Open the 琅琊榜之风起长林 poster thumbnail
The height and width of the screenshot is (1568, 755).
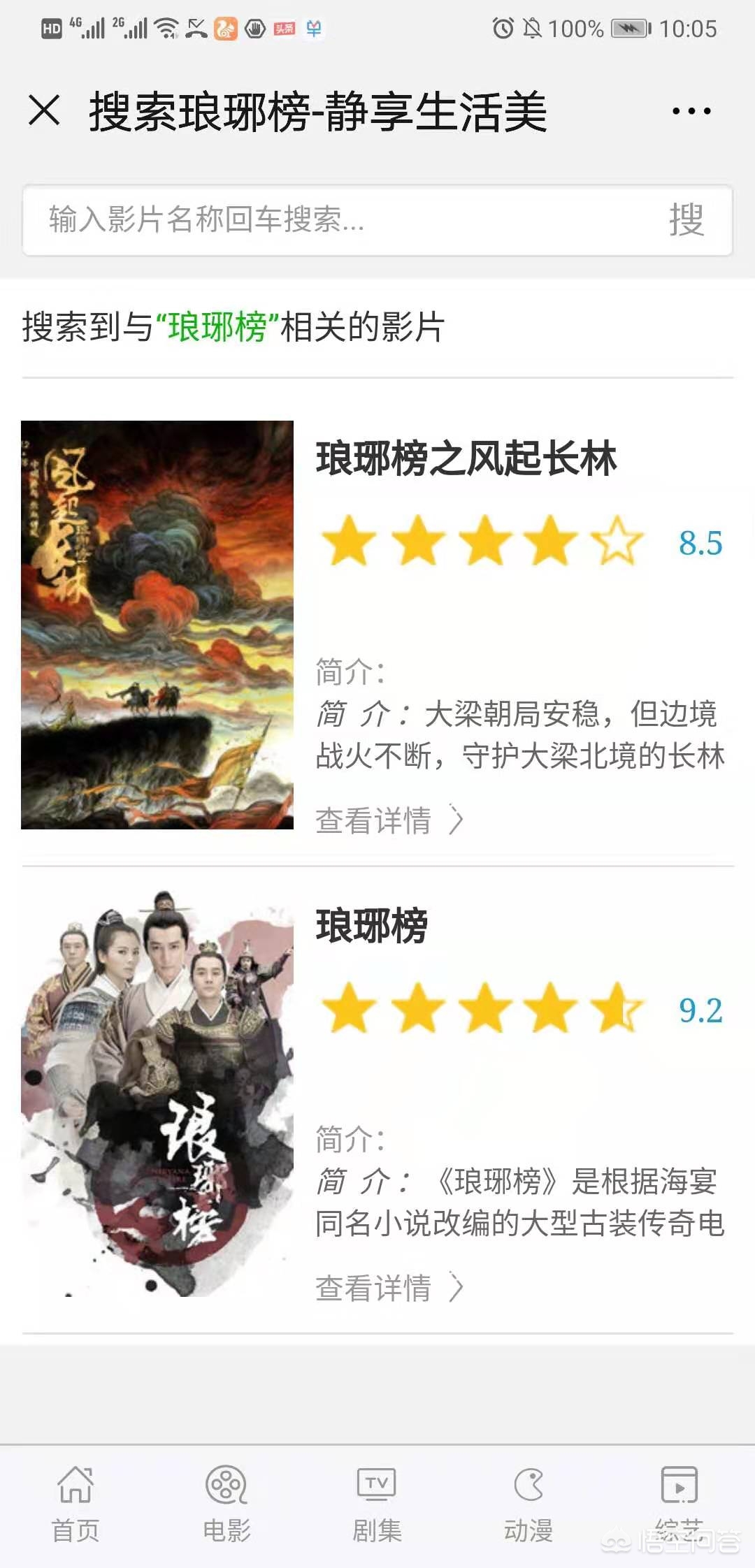pos(157,625)
